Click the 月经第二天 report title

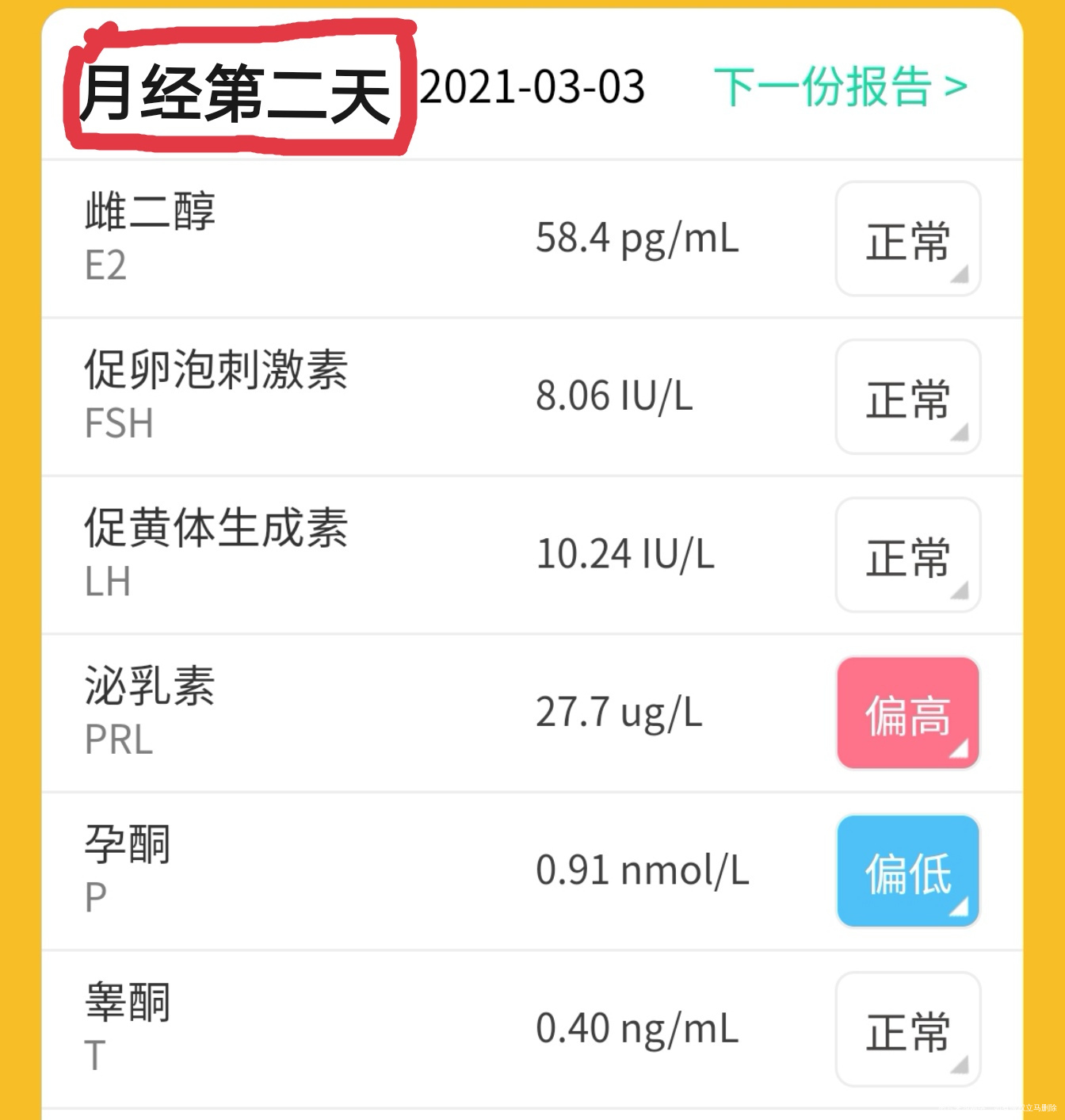click(x=234, y=87)
